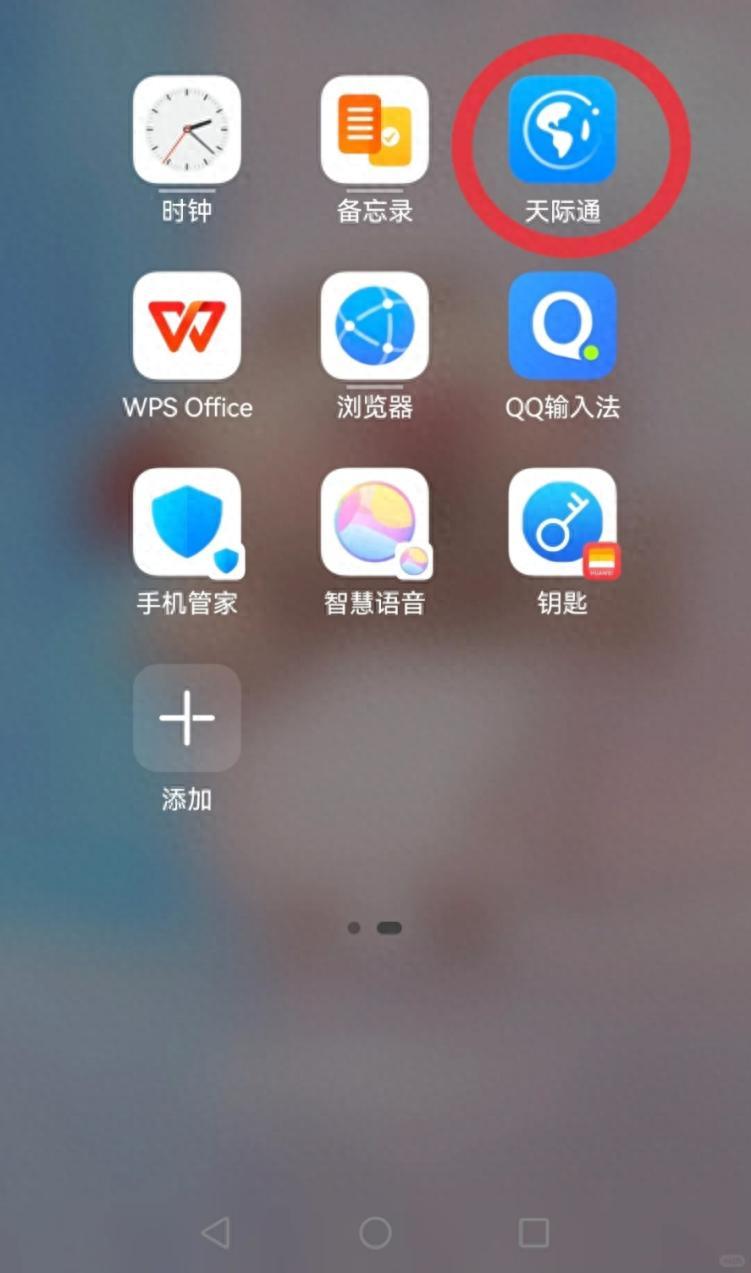Go to the home screen
Screen dimensions: 751x1273
pos(375,1232)
